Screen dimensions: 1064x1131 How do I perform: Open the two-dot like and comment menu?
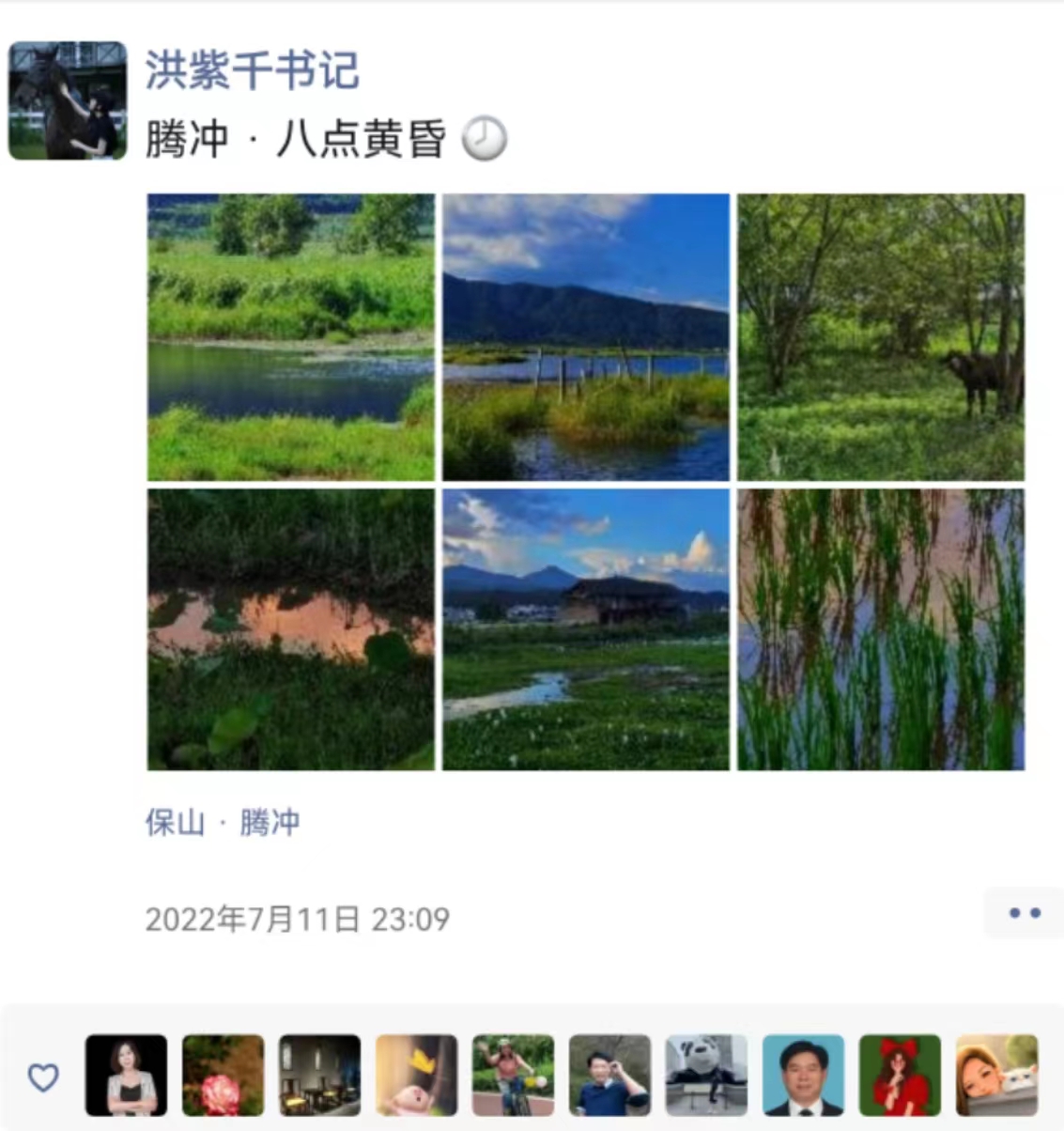coord(1024,913)
